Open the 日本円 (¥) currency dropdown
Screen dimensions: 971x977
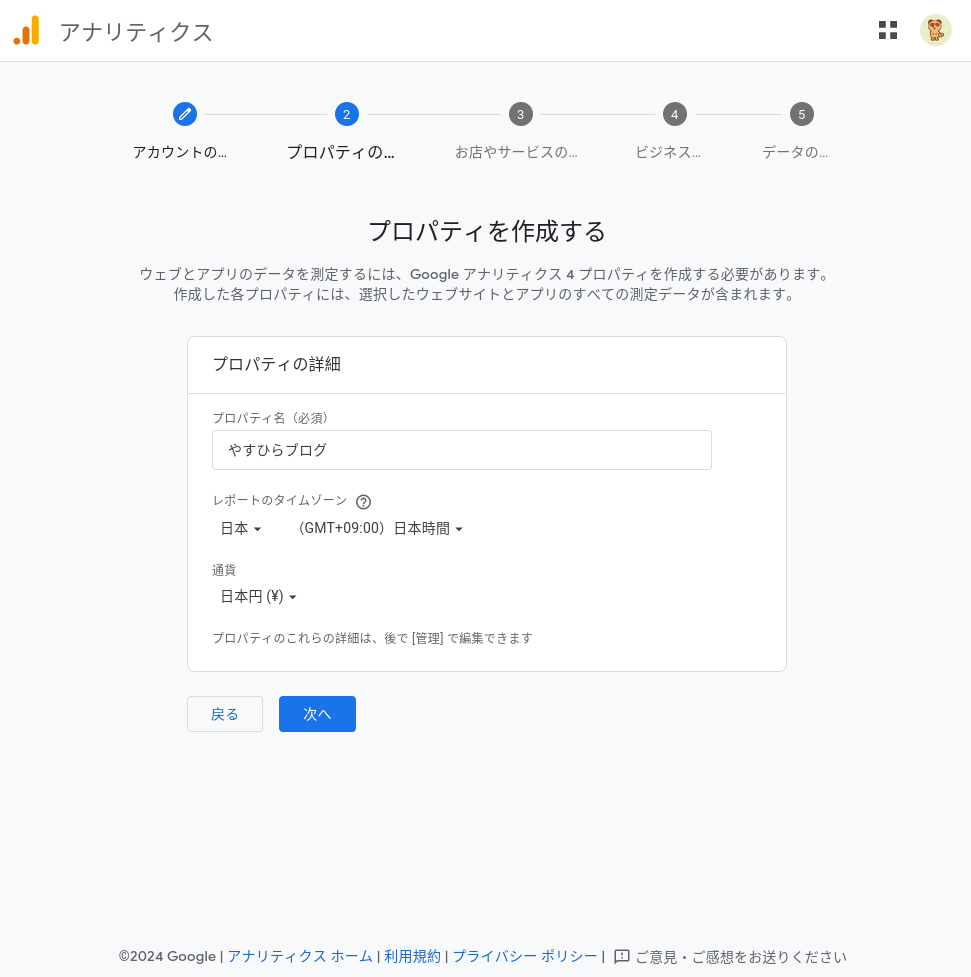pyautogui.click(x=259, y=597)
